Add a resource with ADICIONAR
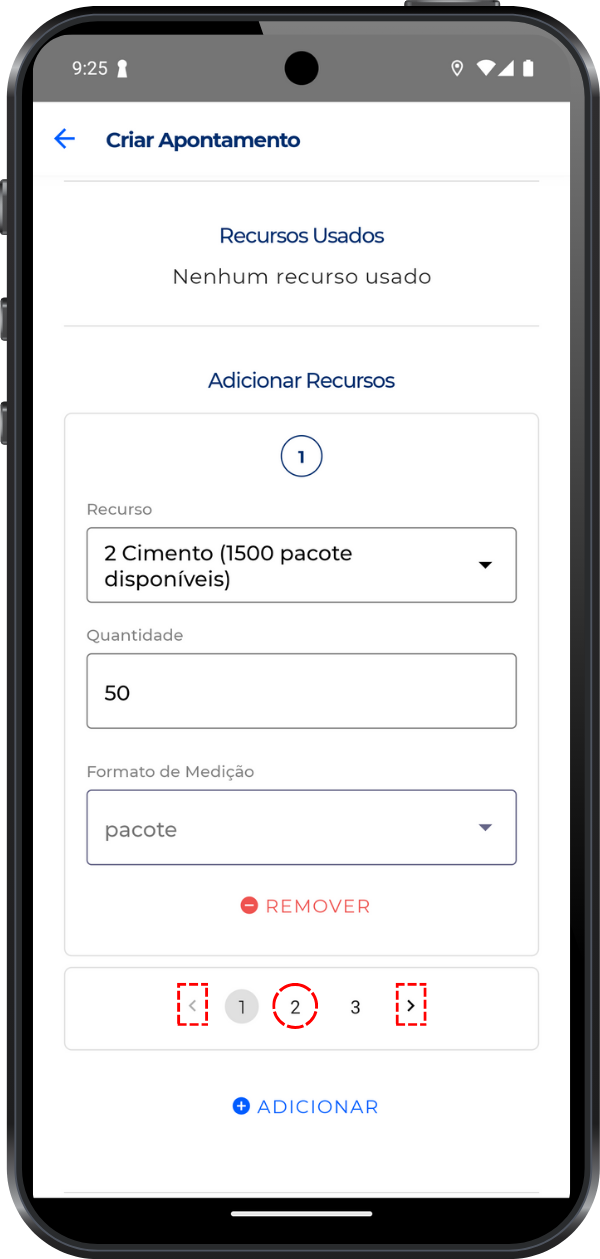The height and width of the screenshot is (1259, 600). coord(305,1107)
